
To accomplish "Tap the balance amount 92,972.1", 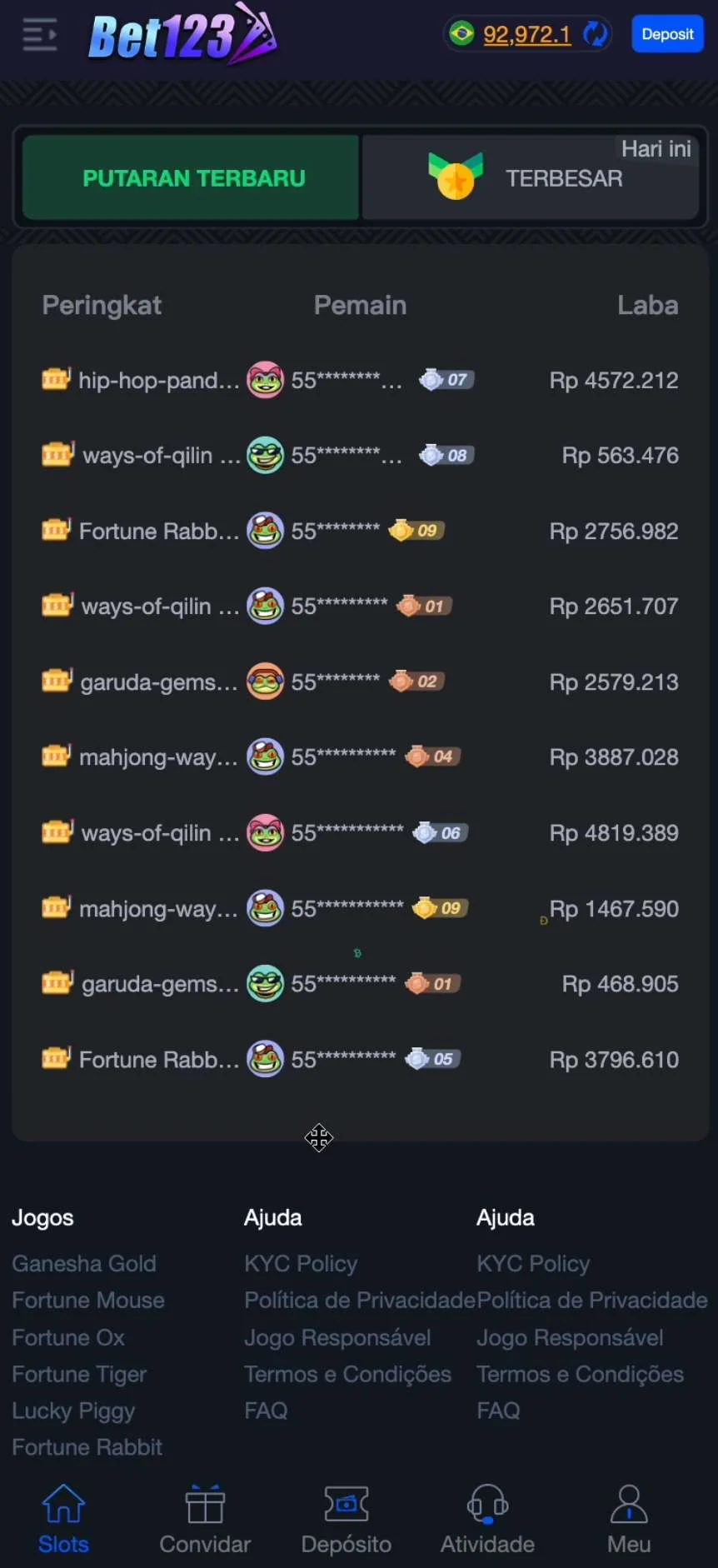I will [526, 34].
